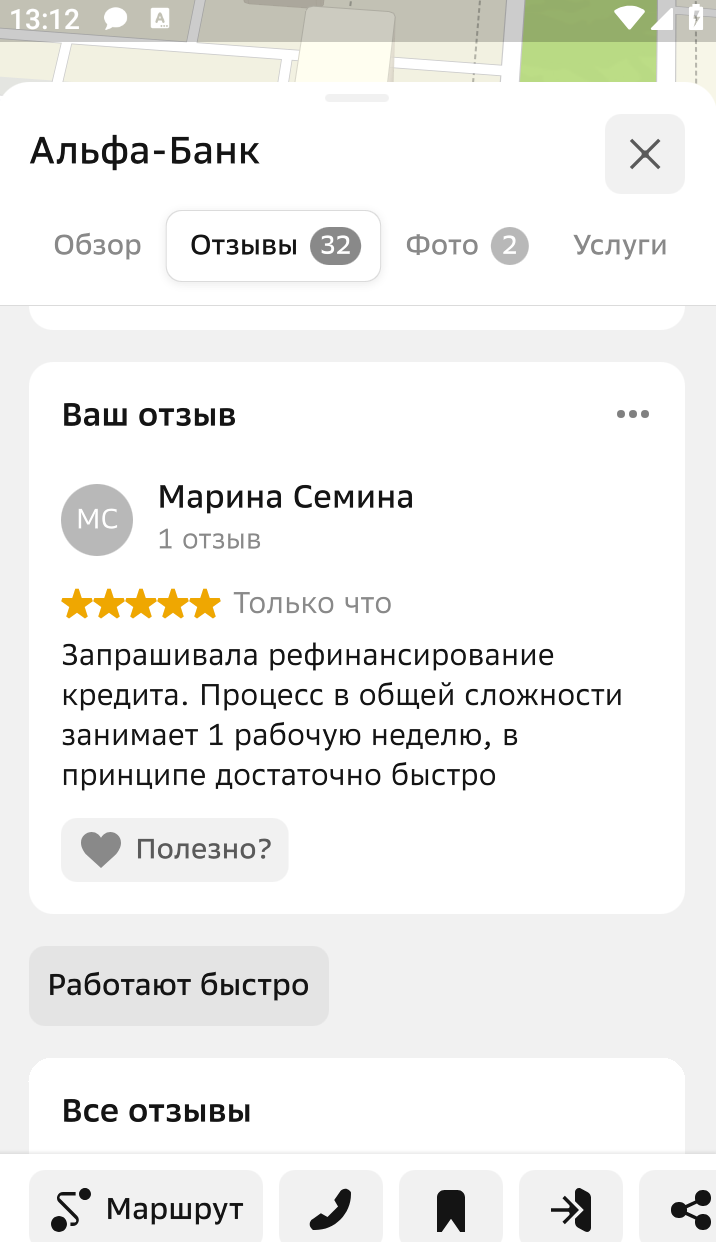
Task: Build a route with Маршрут button
Action: coord(146,1210)
